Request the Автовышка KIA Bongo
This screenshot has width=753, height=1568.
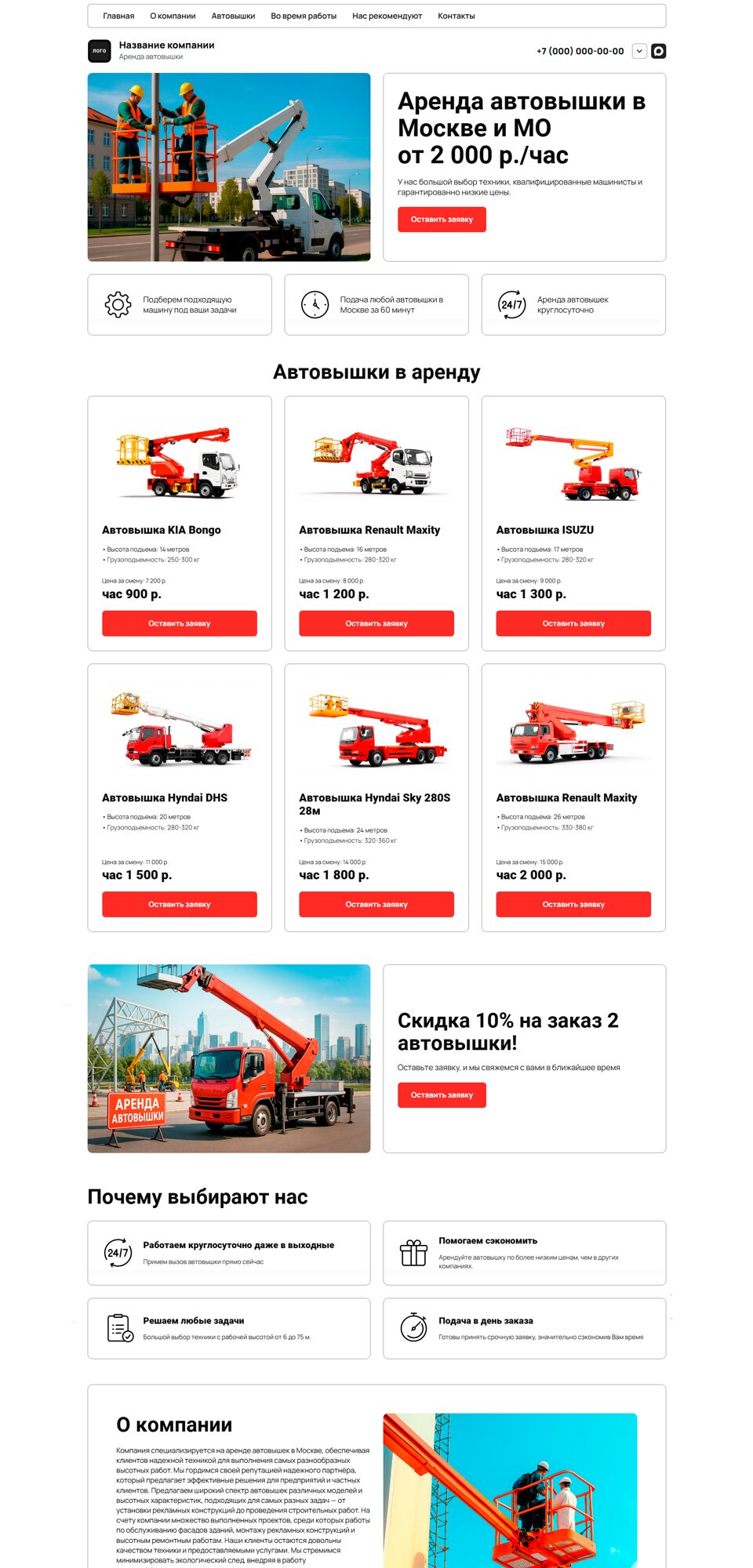tap(180, 623)
